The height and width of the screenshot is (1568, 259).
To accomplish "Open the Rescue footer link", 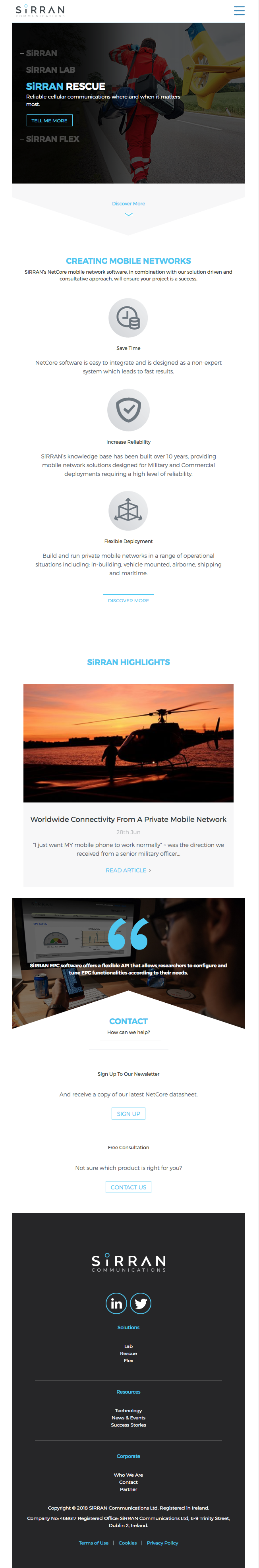I will [x=128, y=1353].
